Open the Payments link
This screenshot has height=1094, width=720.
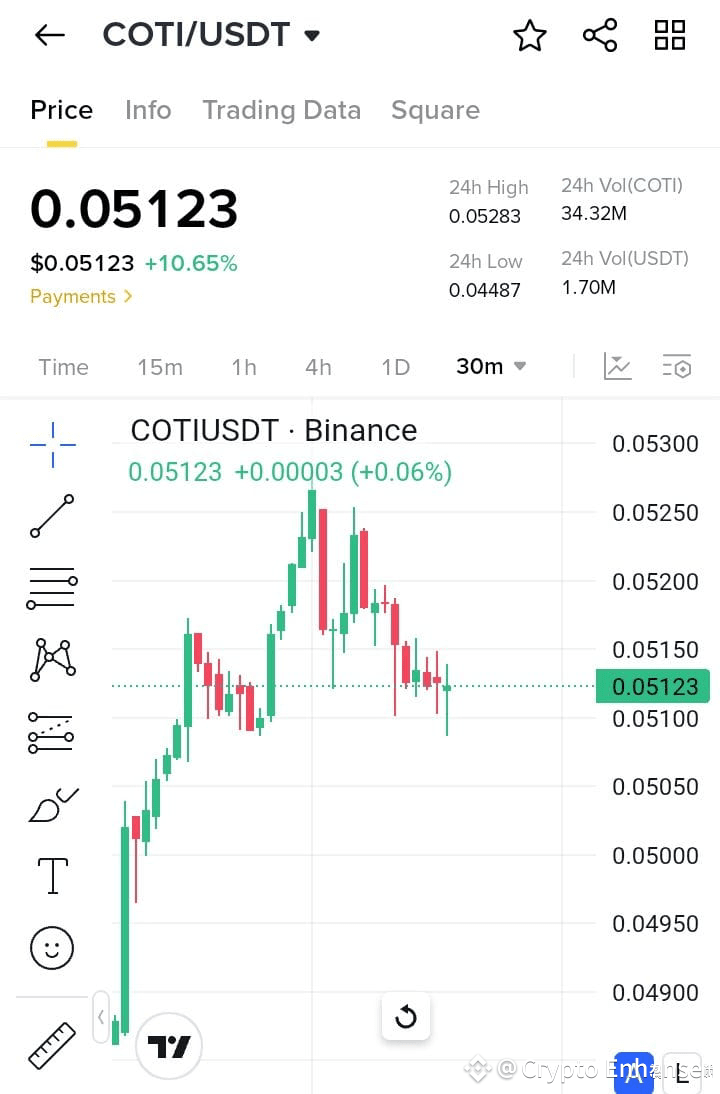[x=74, y=296]
